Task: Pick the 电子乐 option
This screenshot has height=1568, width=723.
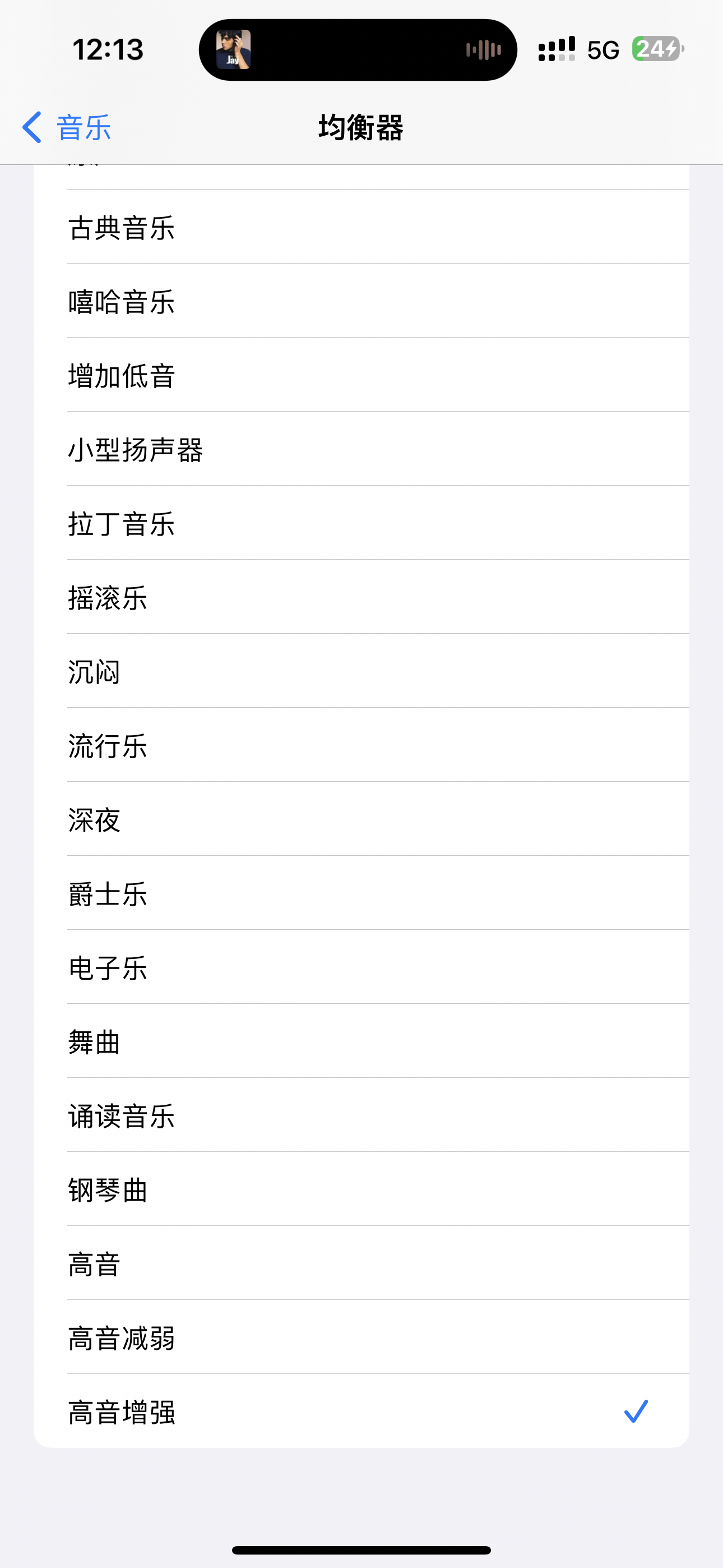Action: pyautogui.click(x=361, y=967)
